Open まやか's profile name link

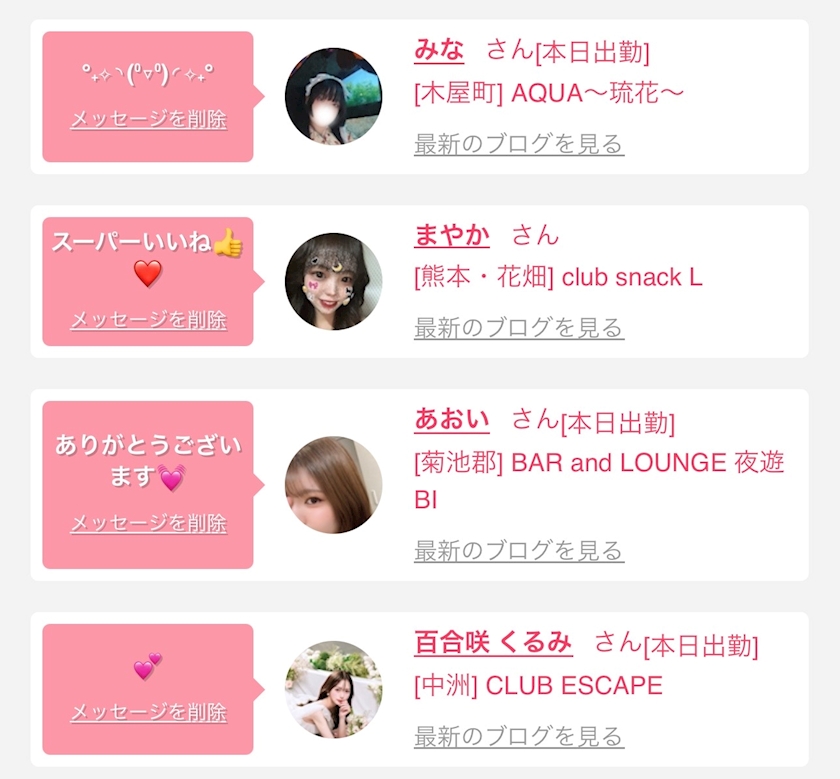pyautogui.click(x=452, y=235)
